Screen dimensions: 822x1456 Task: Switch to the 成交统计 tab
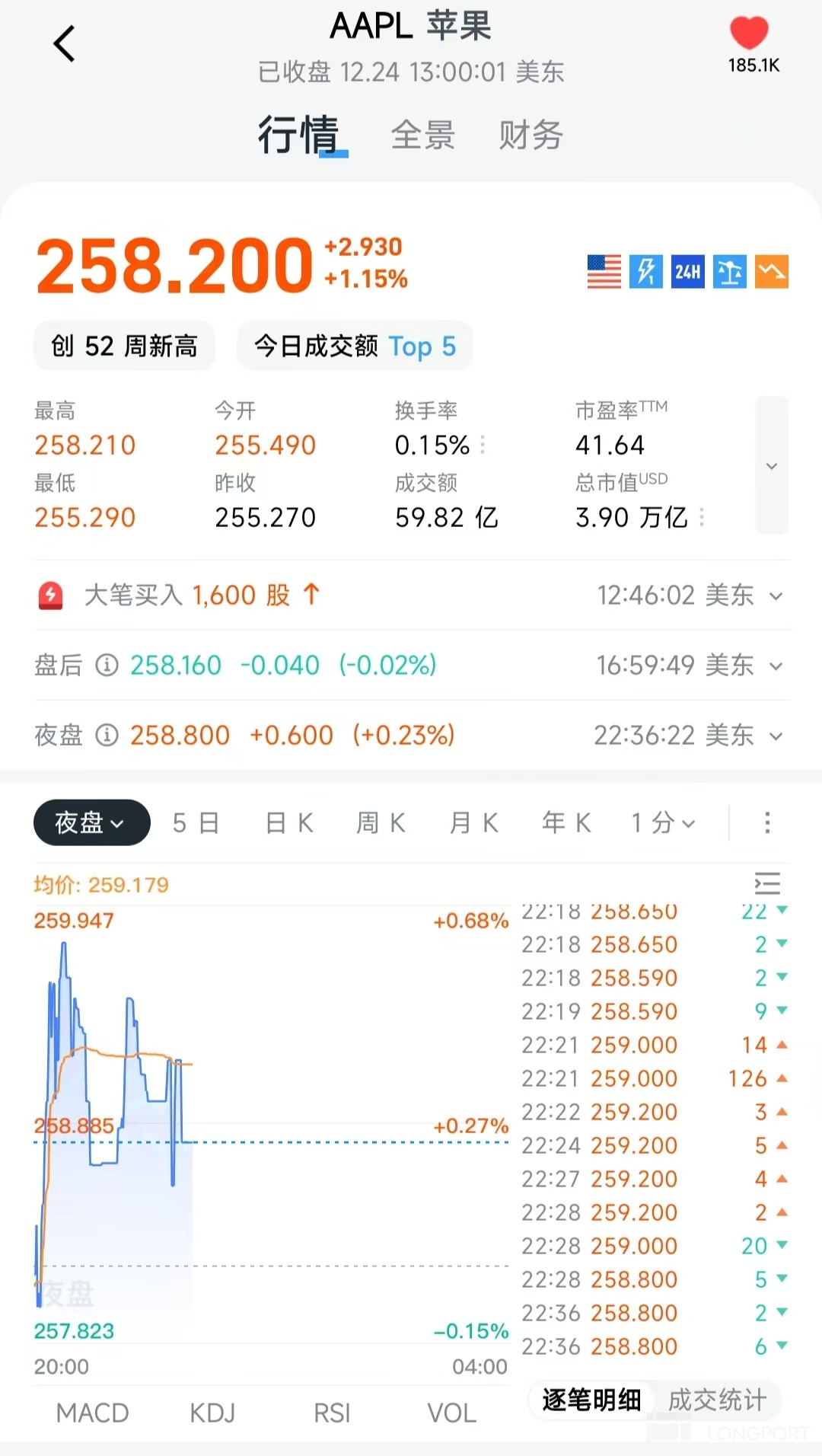pos(717,1400)
